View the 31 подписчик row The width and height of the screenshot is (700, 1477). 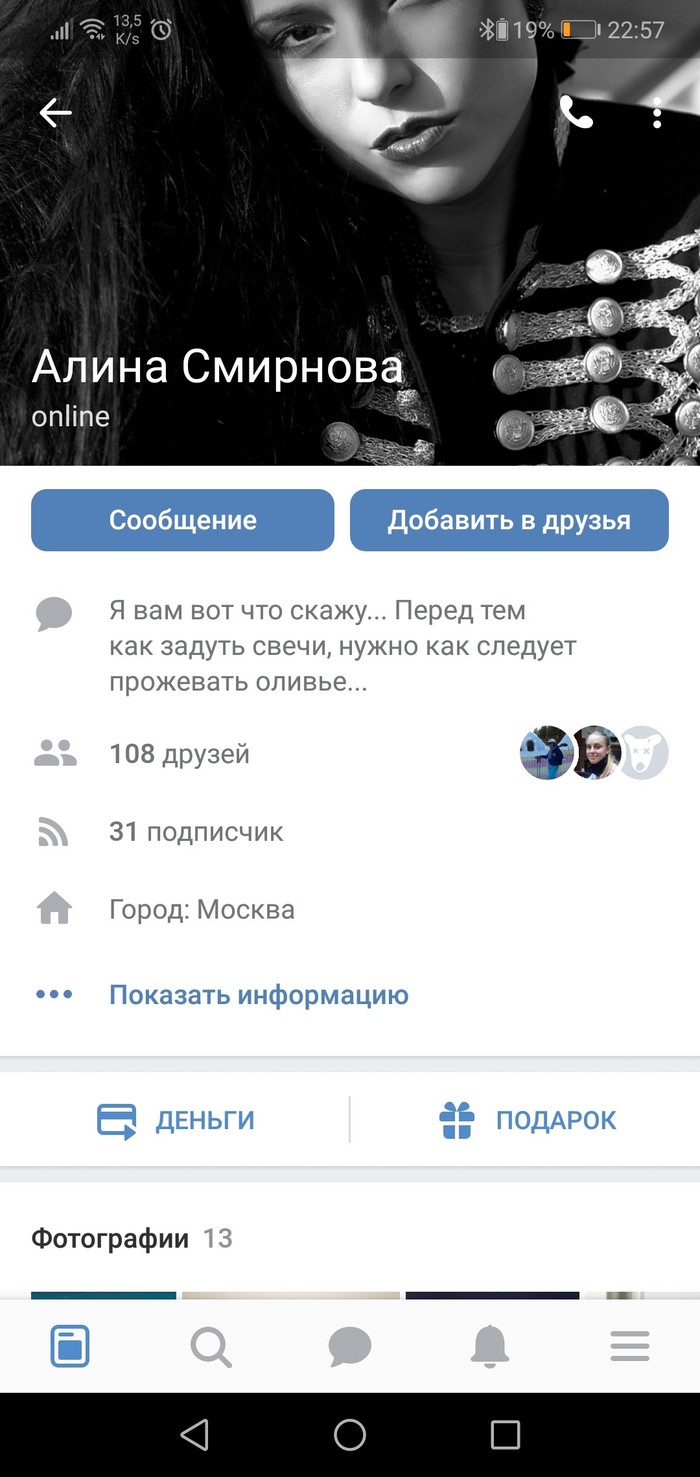tap(196, 831)
